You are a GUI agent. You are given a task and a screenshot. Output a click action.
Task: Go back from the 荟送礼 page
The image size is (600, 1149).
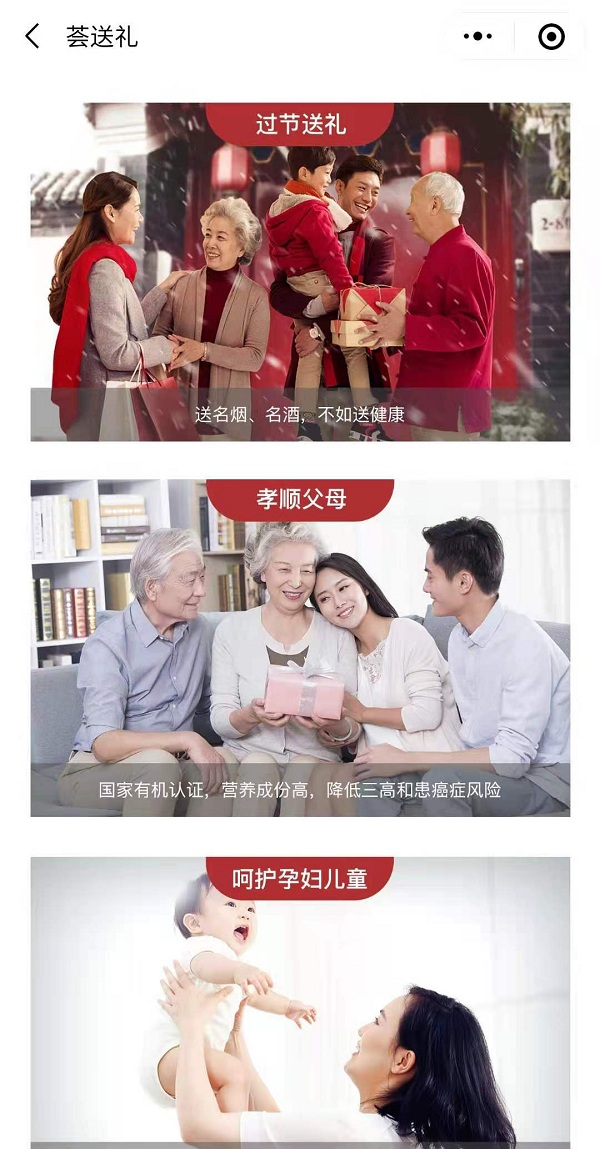[32, 37]
